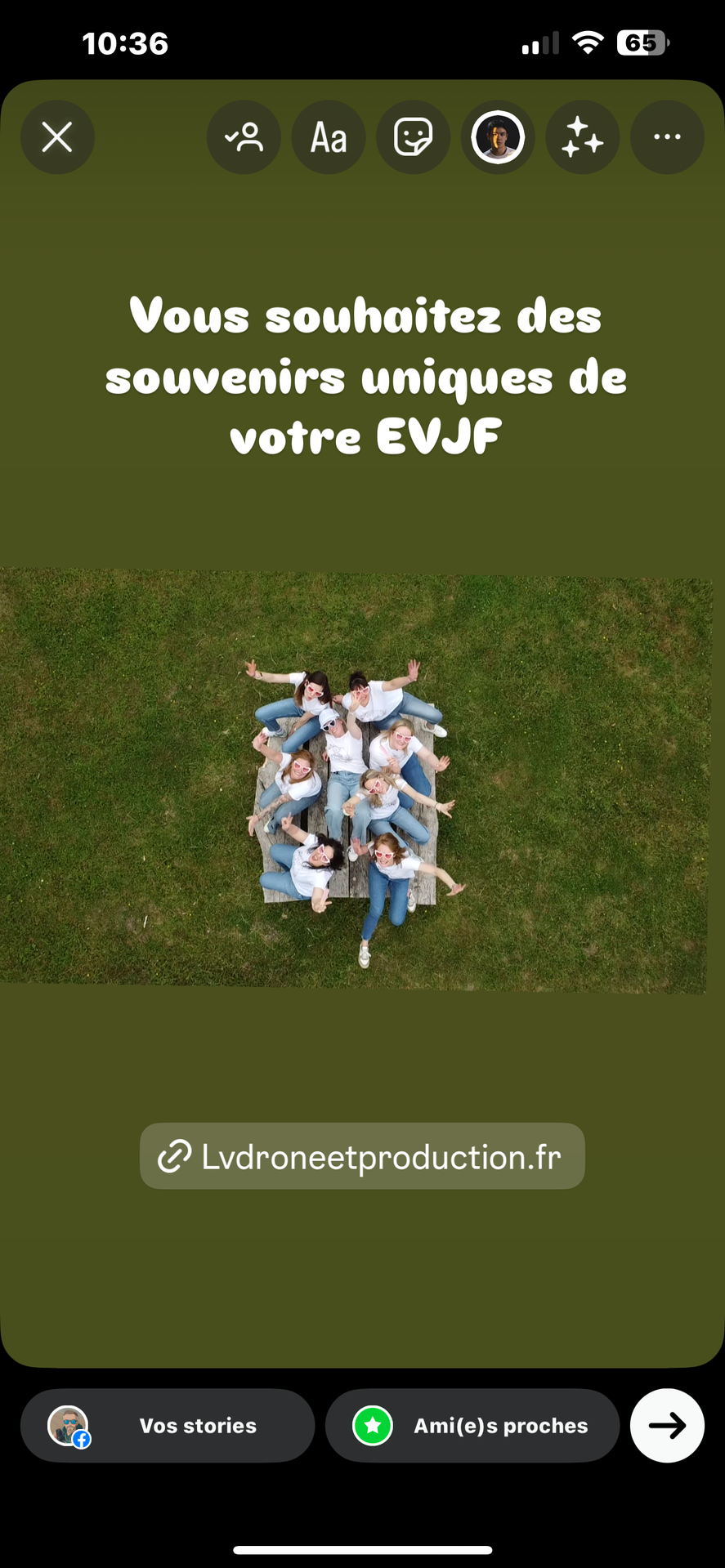
Task: Open the tag people option
Action: 244,137
